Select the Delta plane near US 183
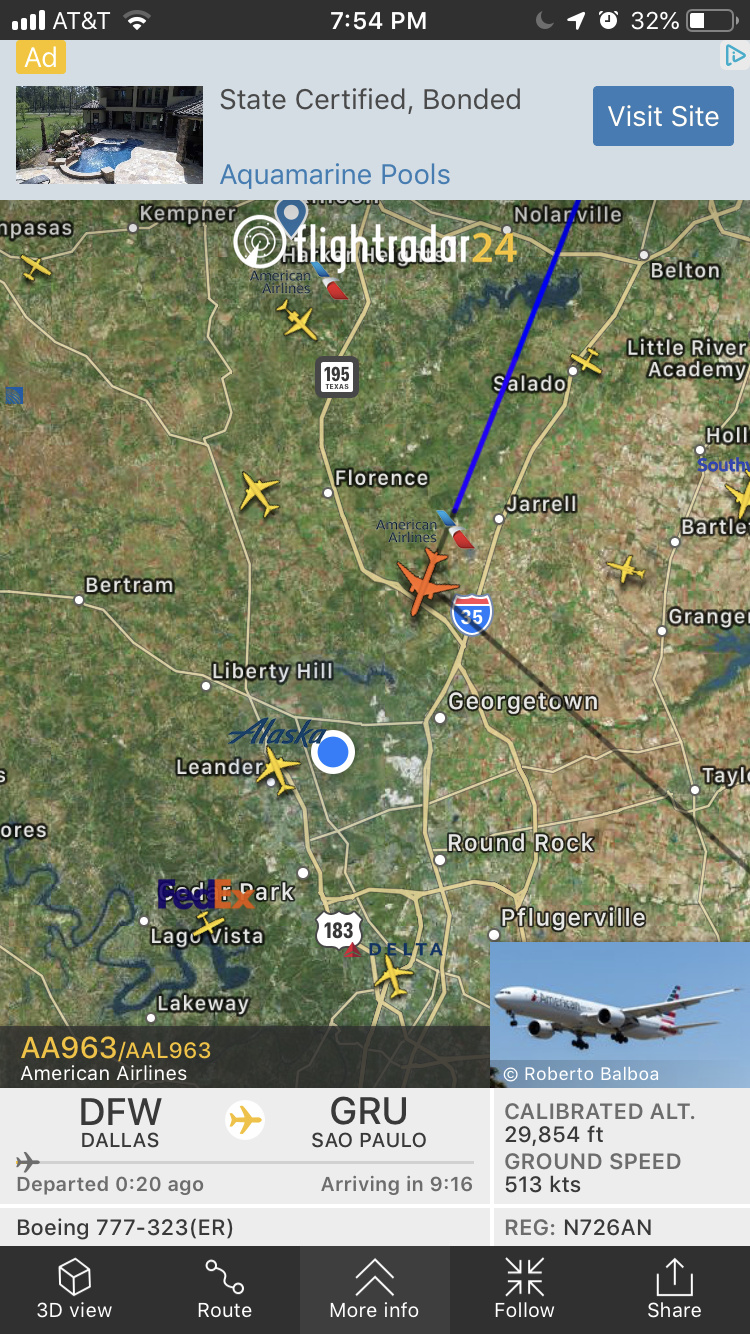Viewport: 750px width, 1334px height. pyautogui.click(x=394, y=976)
